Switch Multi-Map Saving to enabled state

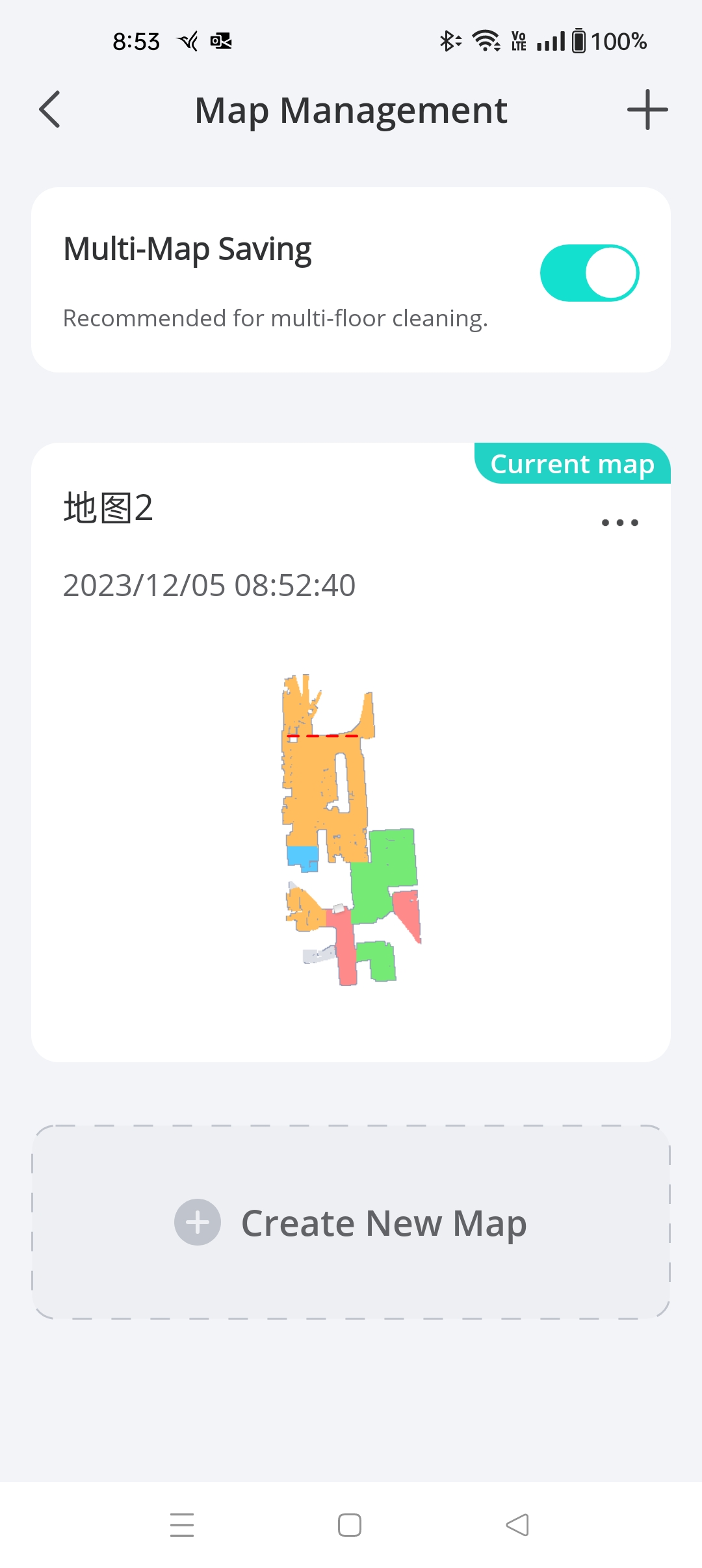coord(590,272)
